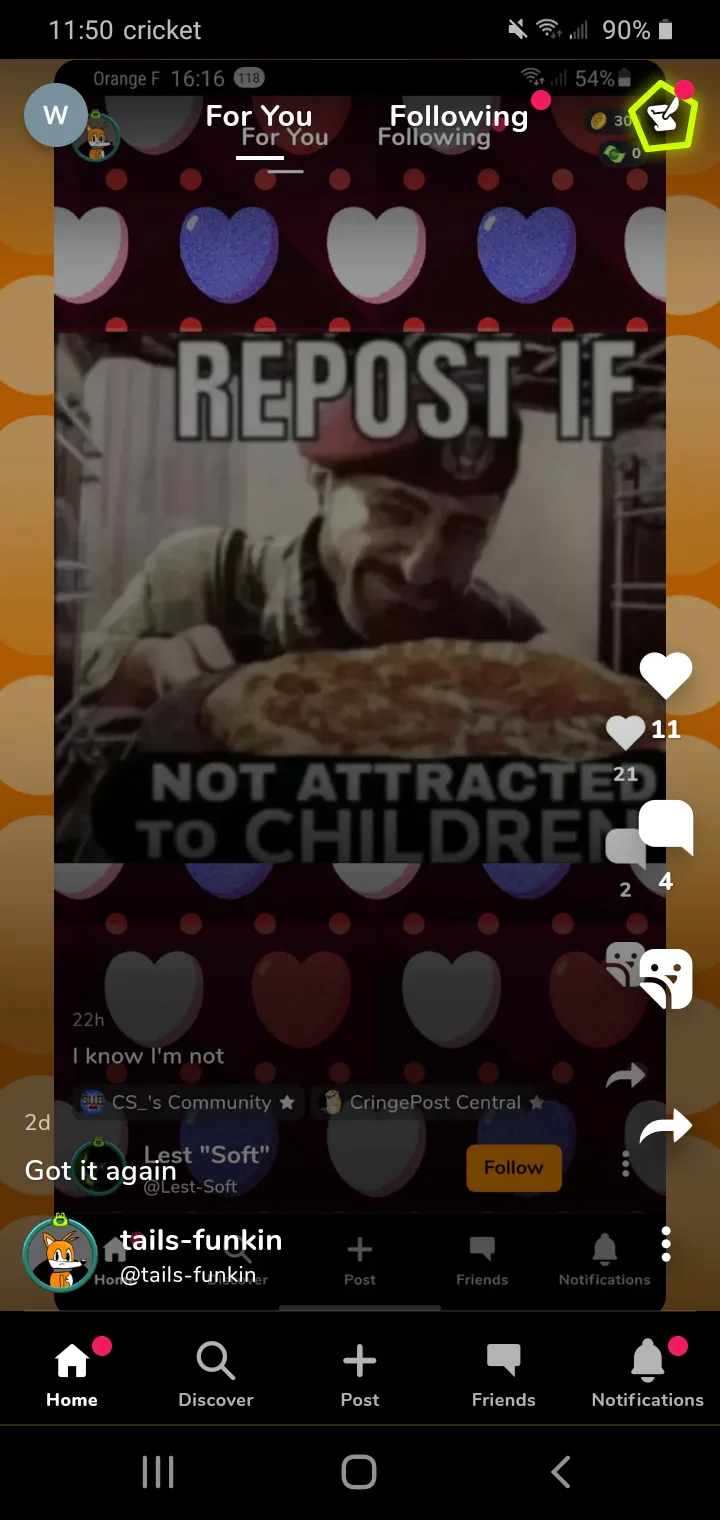Tap the sticker reaction icon
The image size is (720, 1520).
point(666,978)
